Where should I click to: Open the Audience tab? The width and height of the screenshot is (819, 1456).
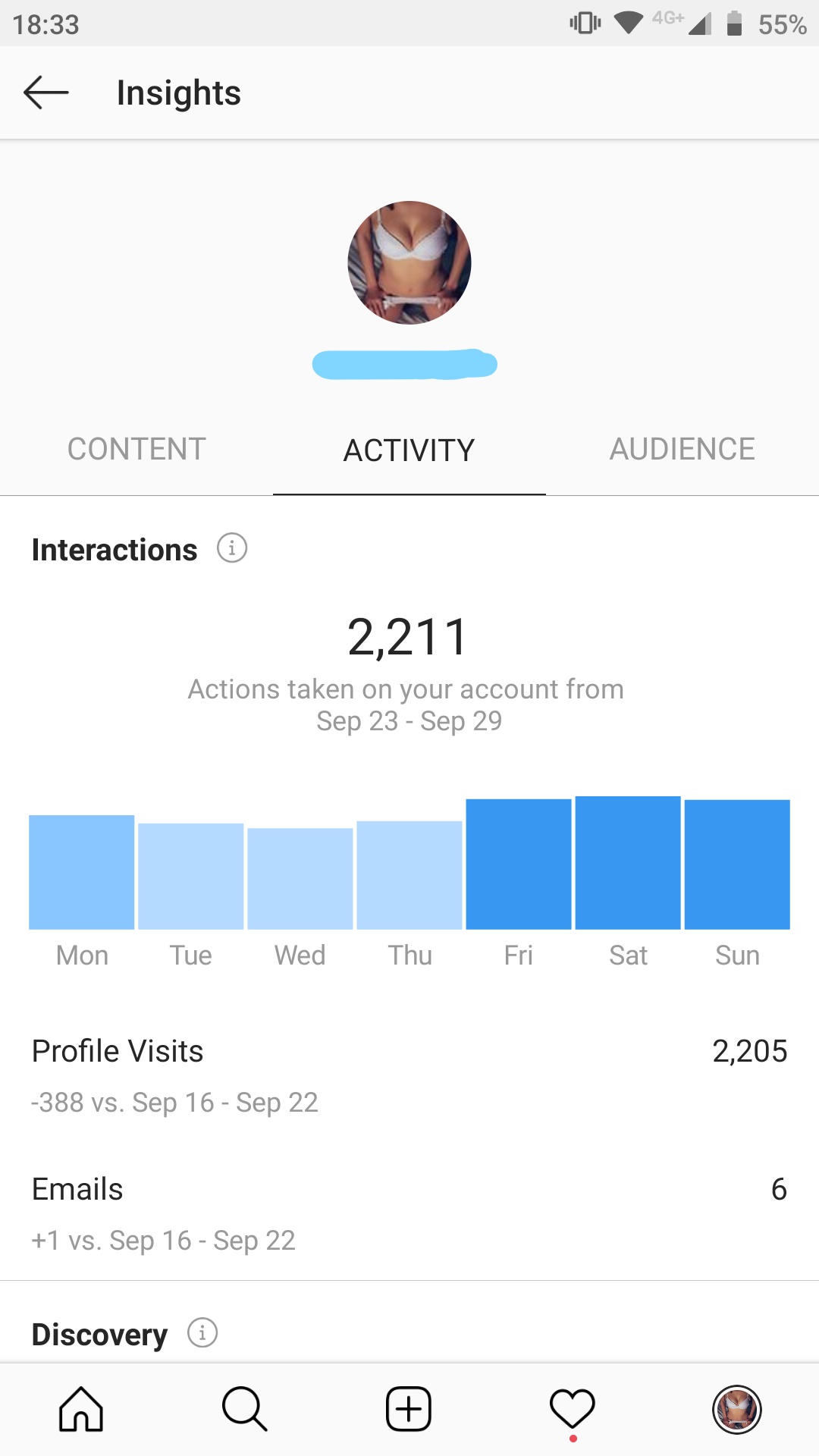[x=682, y=449]
